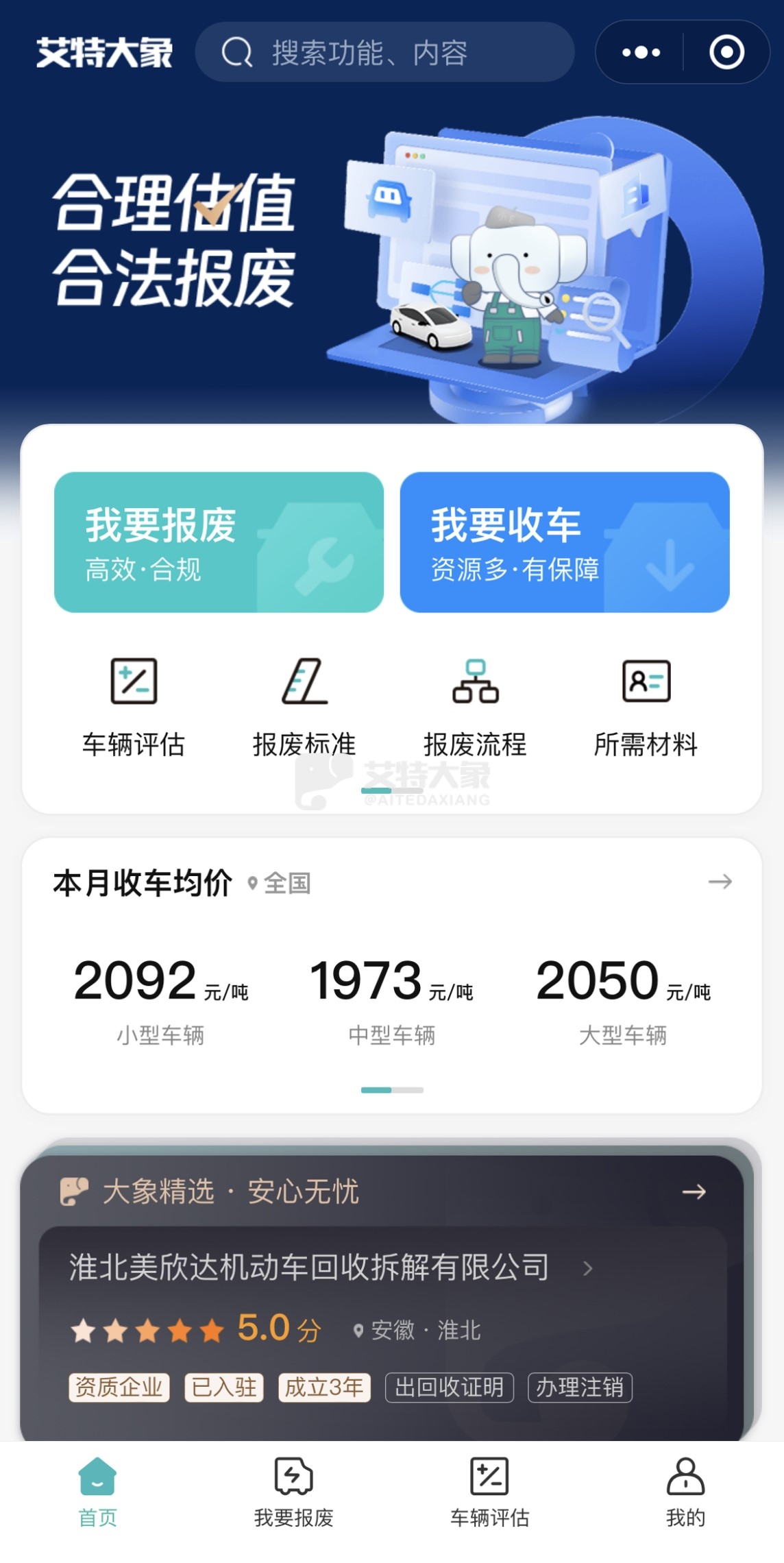
Task: Switch to the 首页 tab
Action: coord(98,1492)
